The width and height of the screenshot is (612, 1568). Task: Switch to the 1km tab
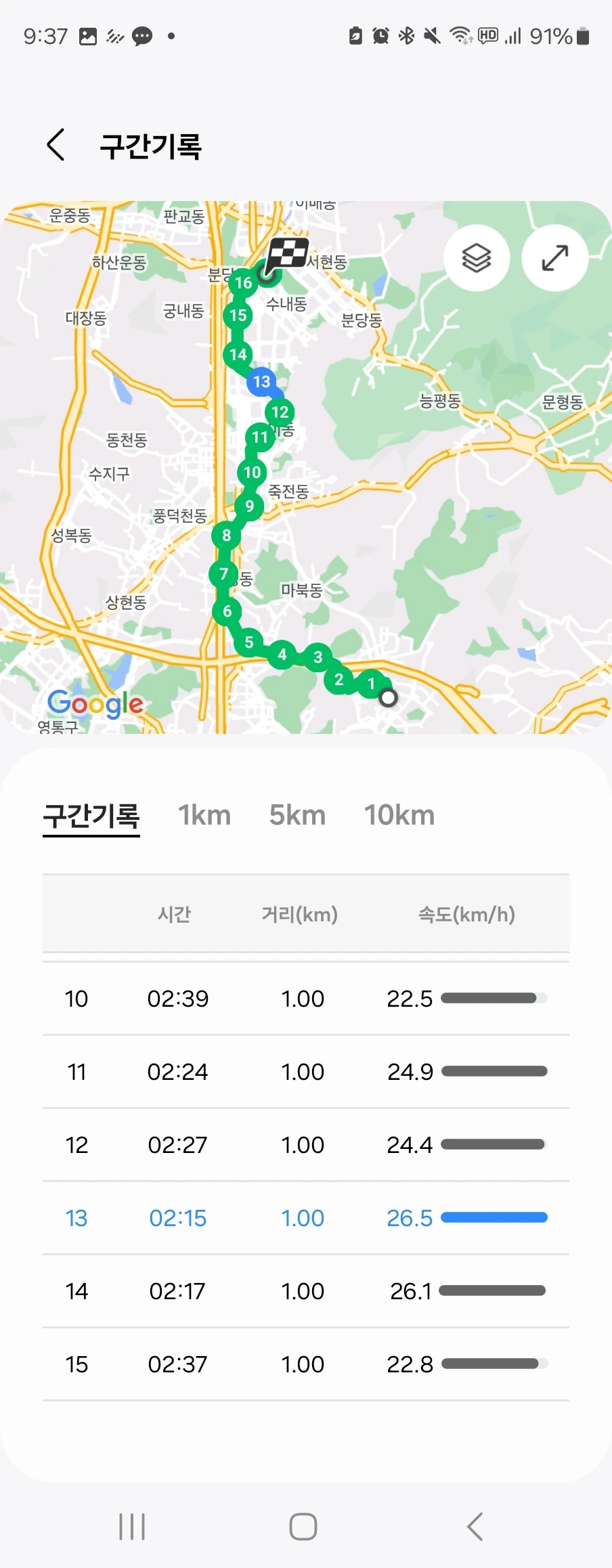tap(204, 815)
